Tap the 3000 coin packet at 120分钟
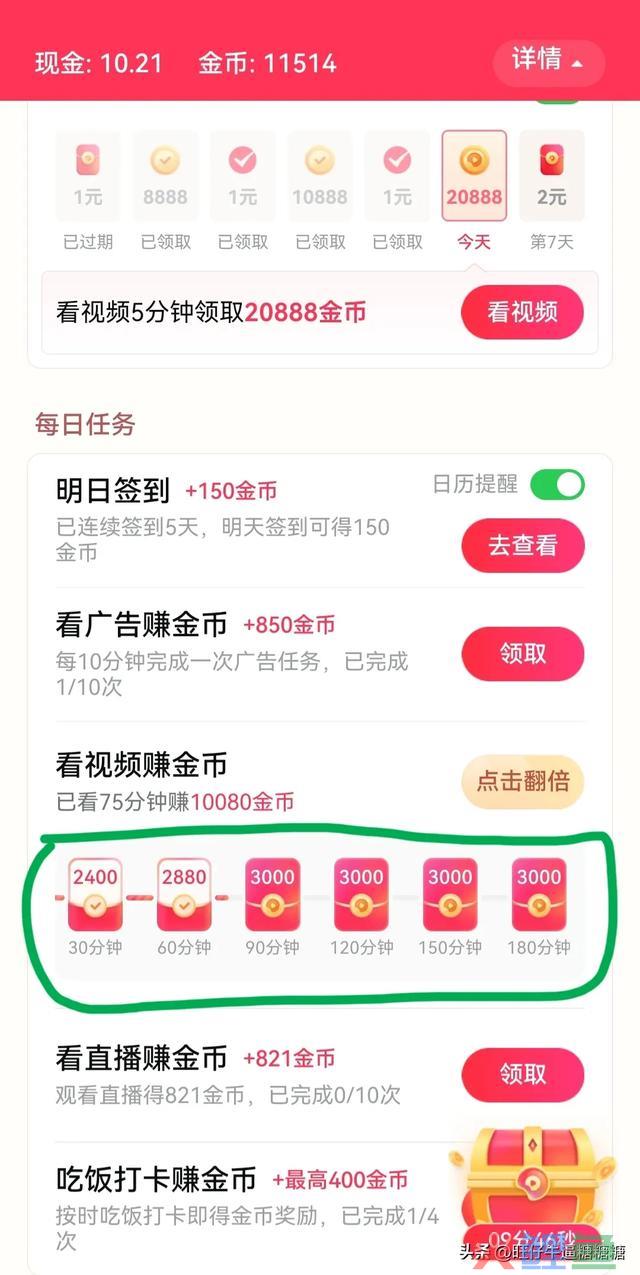Screen dimensions: 640x1275 coord(361,894)
